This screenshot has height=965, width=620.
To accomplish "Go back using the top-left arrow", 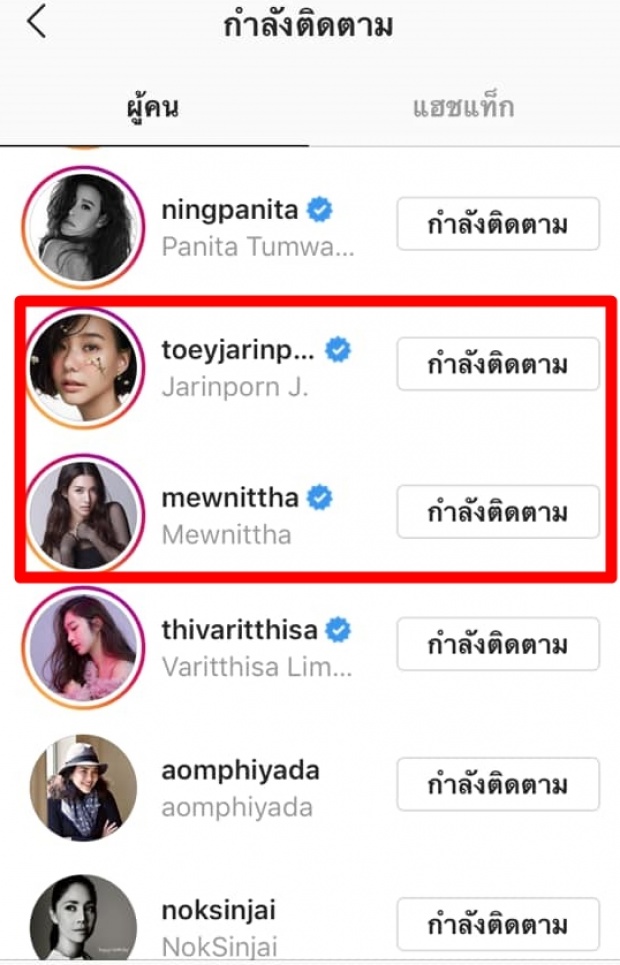I will pyautogui.click(x=37, y=22).
